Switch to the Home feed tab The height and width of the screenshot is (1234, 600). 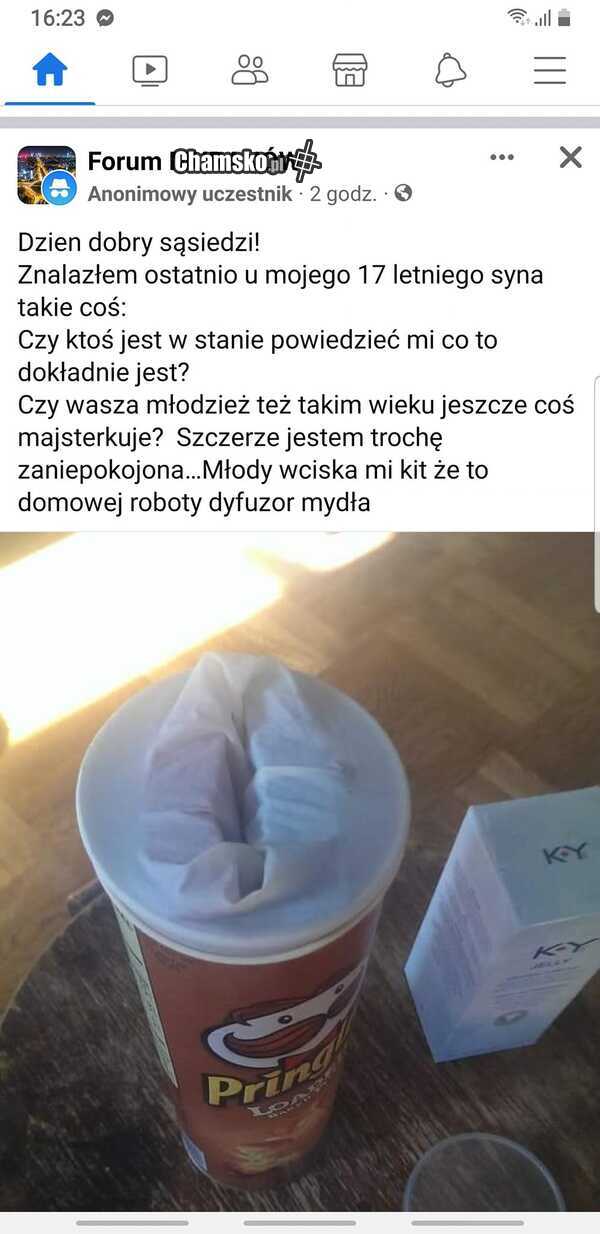pyautogui.click(x=50, y=70)
